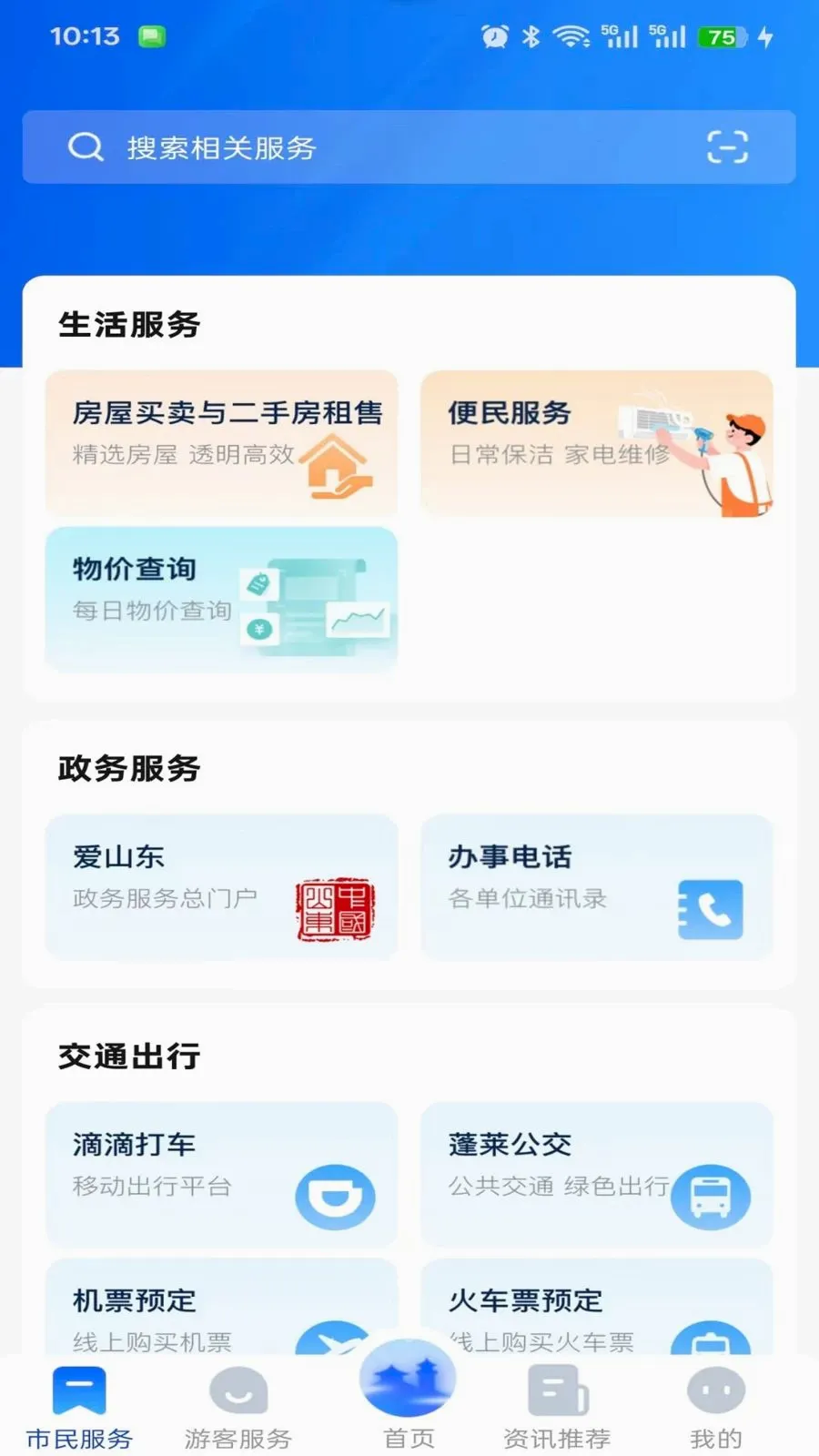Open 火车票预定 train ticket booking
Screen dimensions: 819x1456
tap(596, 1307)
